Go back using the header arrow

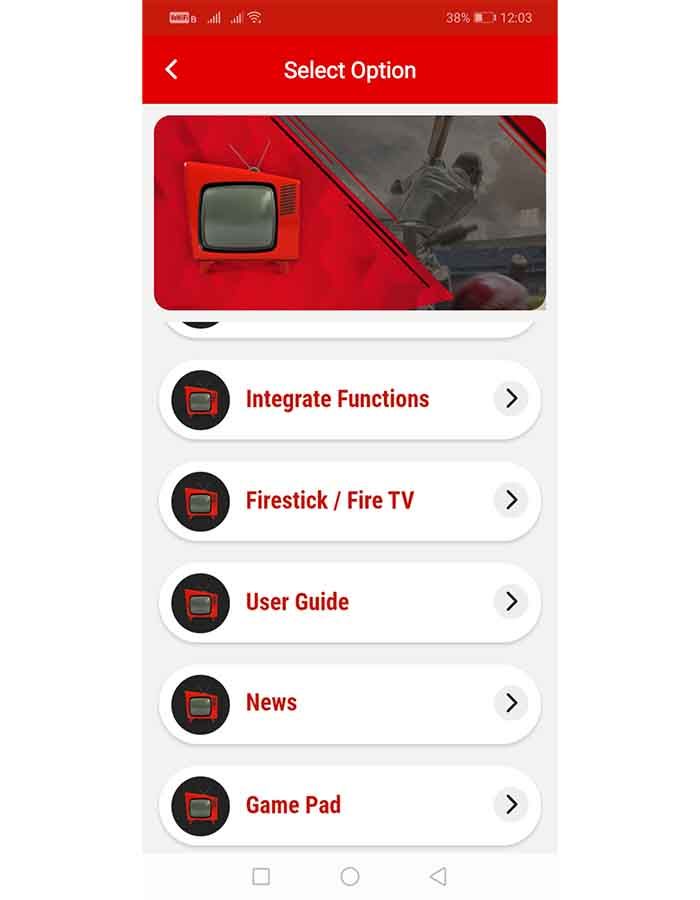coord(171,69)
